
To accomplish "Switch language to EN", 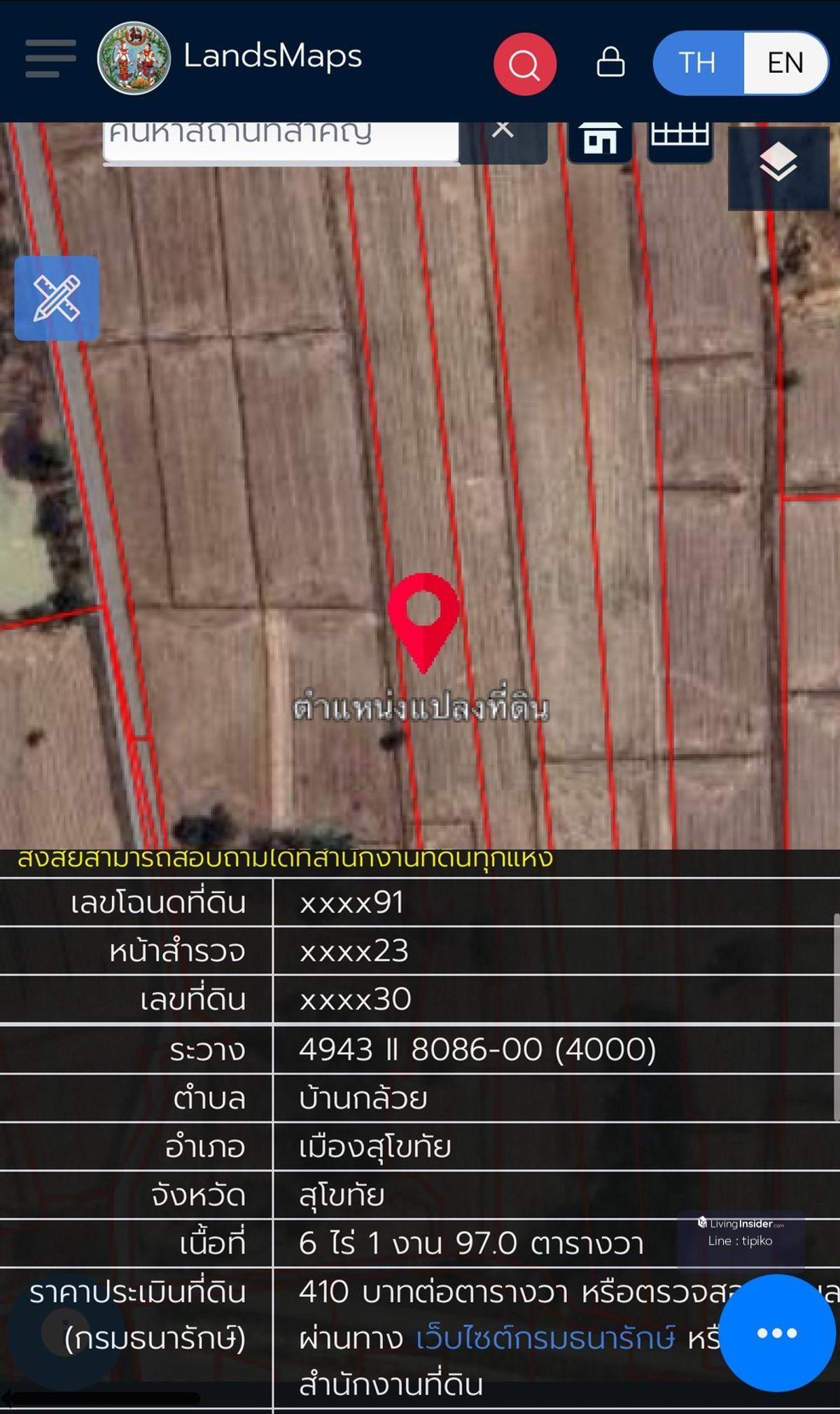I will [x=785, y=63].
